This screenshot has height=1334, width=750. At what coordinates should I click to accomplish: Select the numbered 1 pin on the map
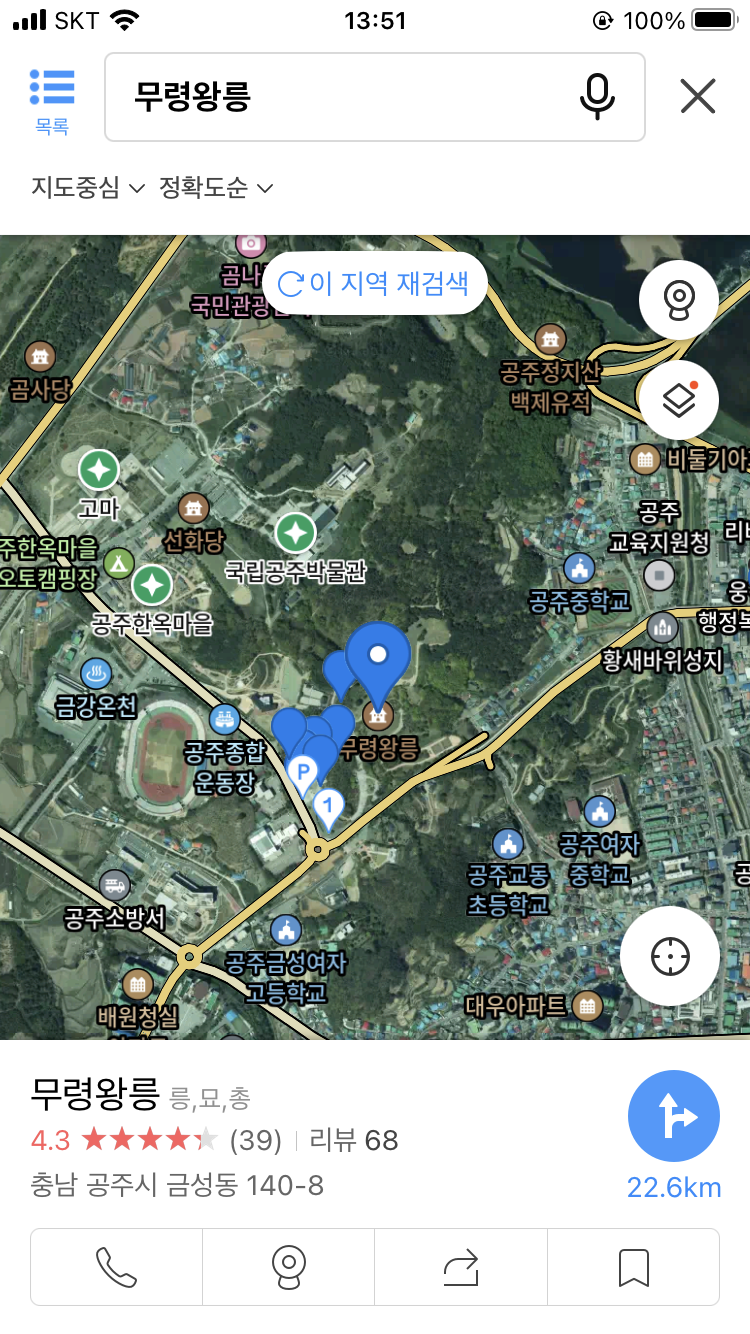(328, 805)
